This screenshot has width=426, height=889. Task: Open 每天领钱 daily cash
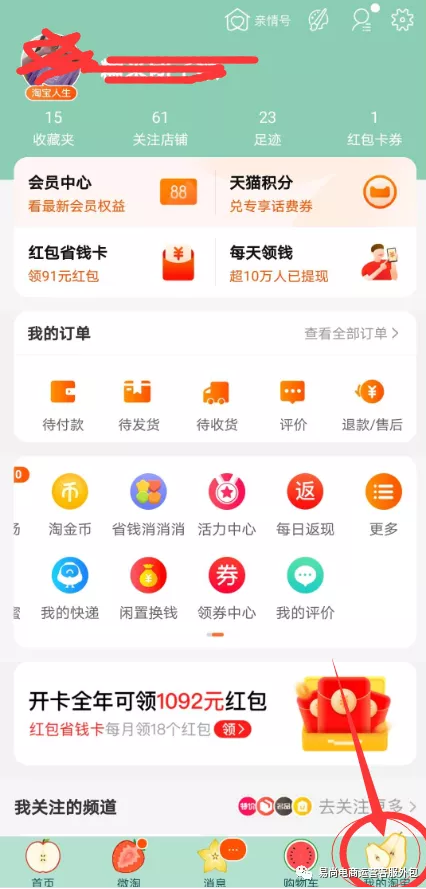tap(315, 263)
